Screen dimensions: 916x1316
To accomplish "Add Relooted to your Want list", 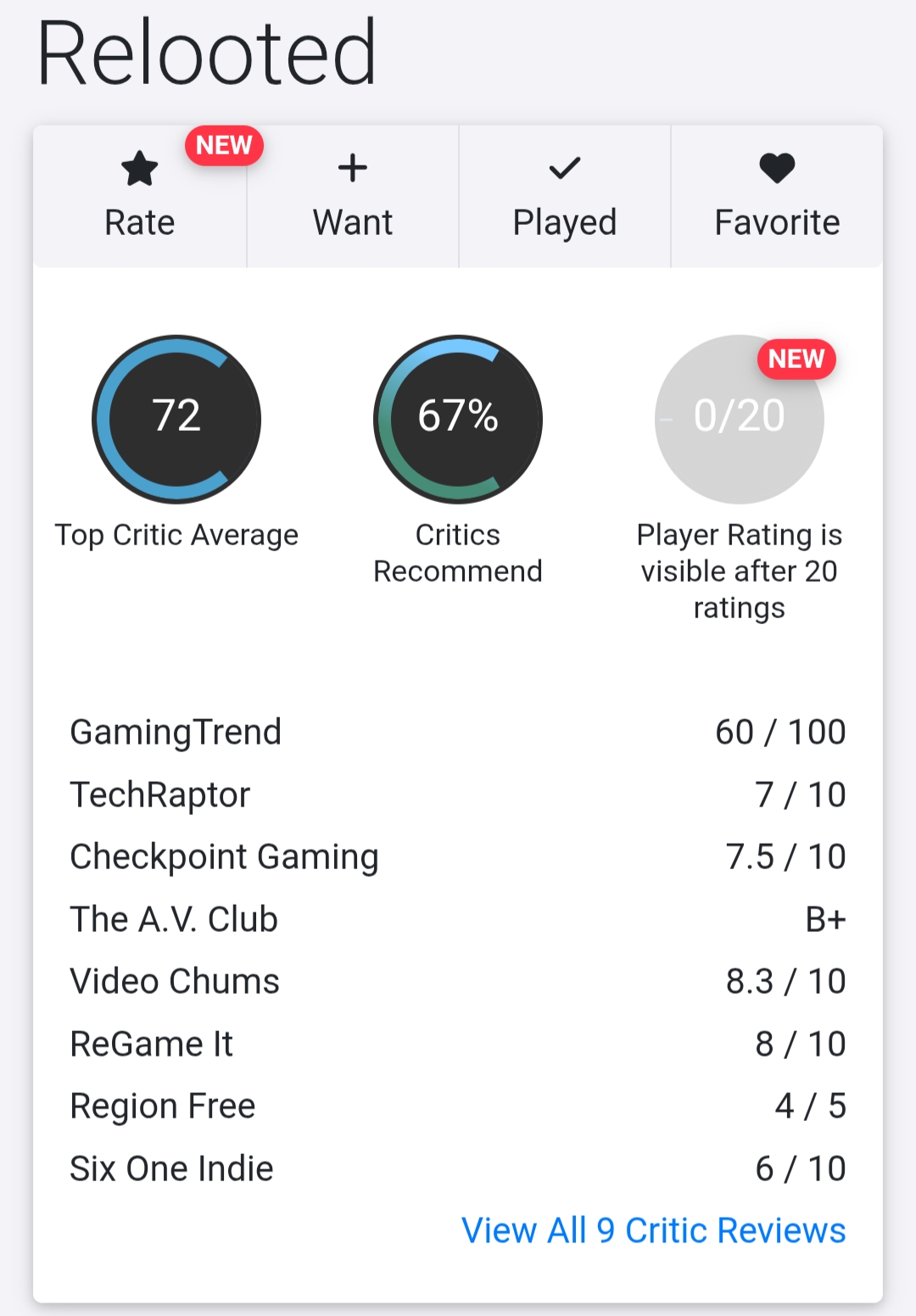I will click(353, 197).
